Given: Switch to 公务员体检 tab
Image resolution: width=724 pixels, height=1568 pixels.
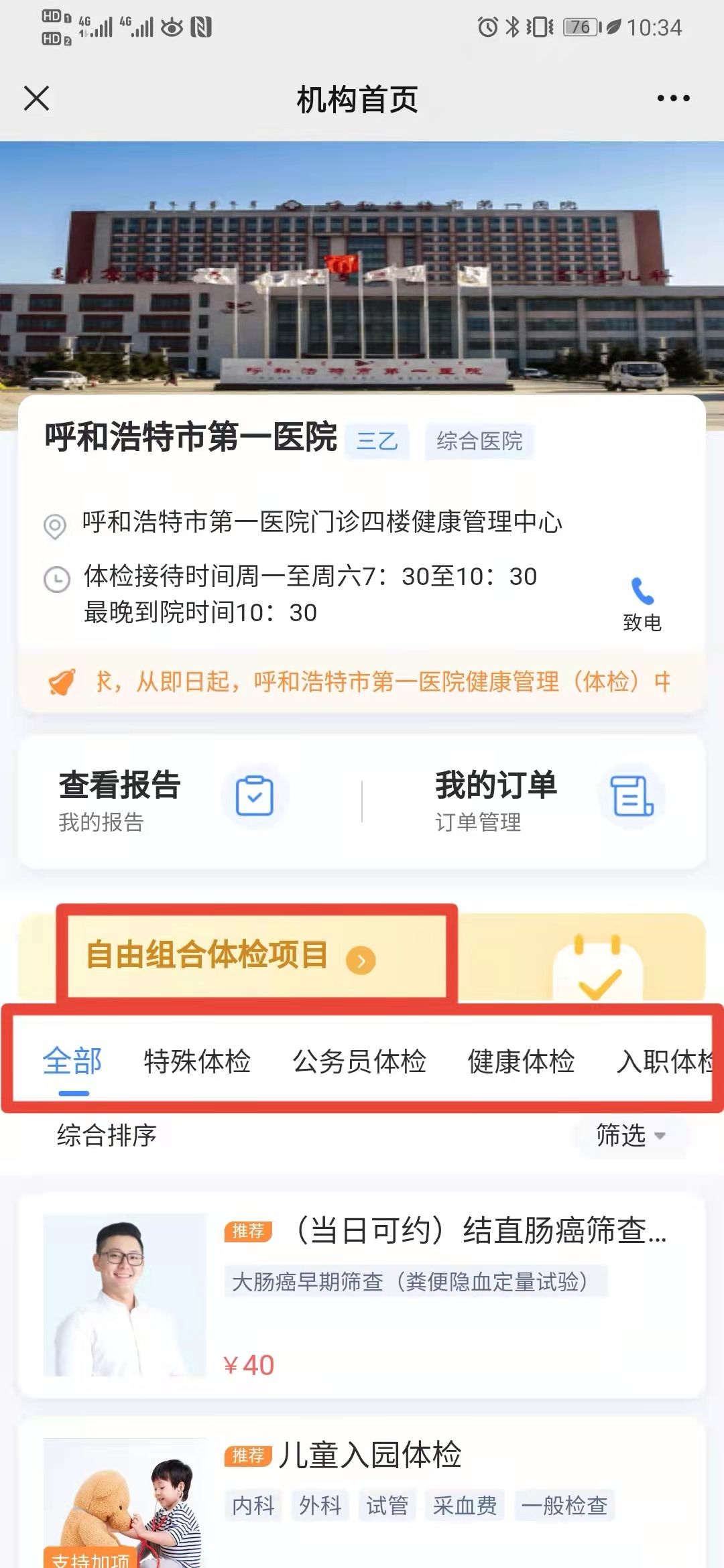Looking at the screenshot, I should tap(359, 1061).
